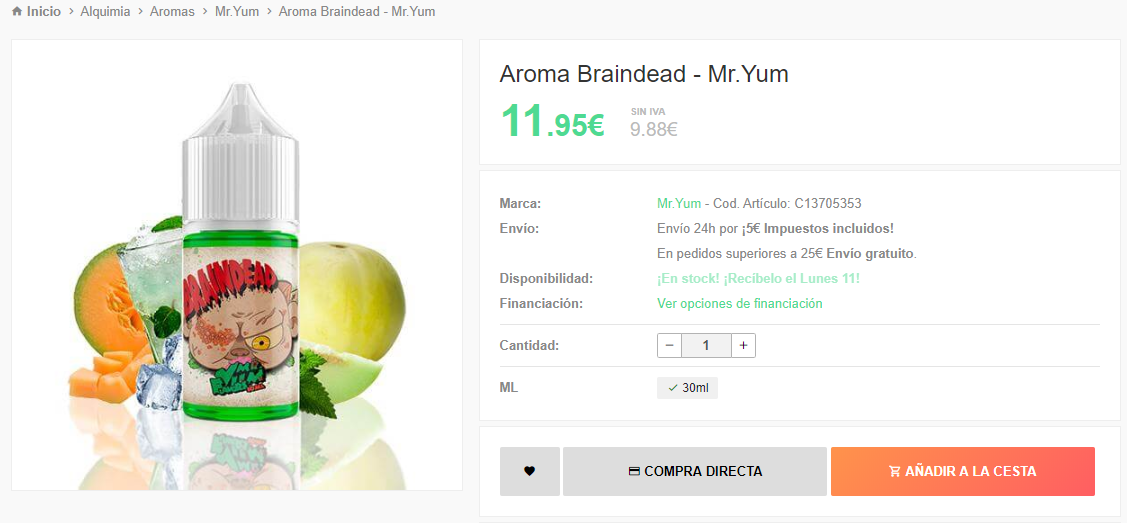This screenshot has width=1127, height=523.
Task: Open the Aromas breadcrumb category
Action: coord(172,12)
